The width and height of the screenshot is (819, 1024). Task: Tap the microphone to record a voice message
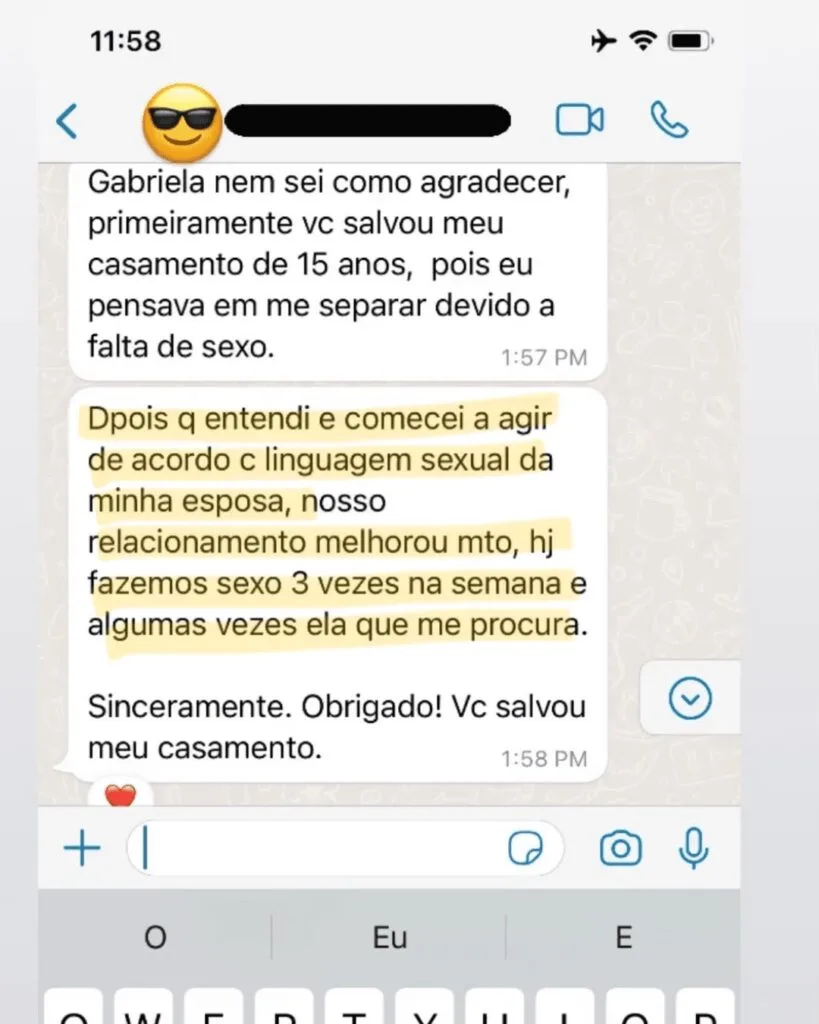point(693,849)
